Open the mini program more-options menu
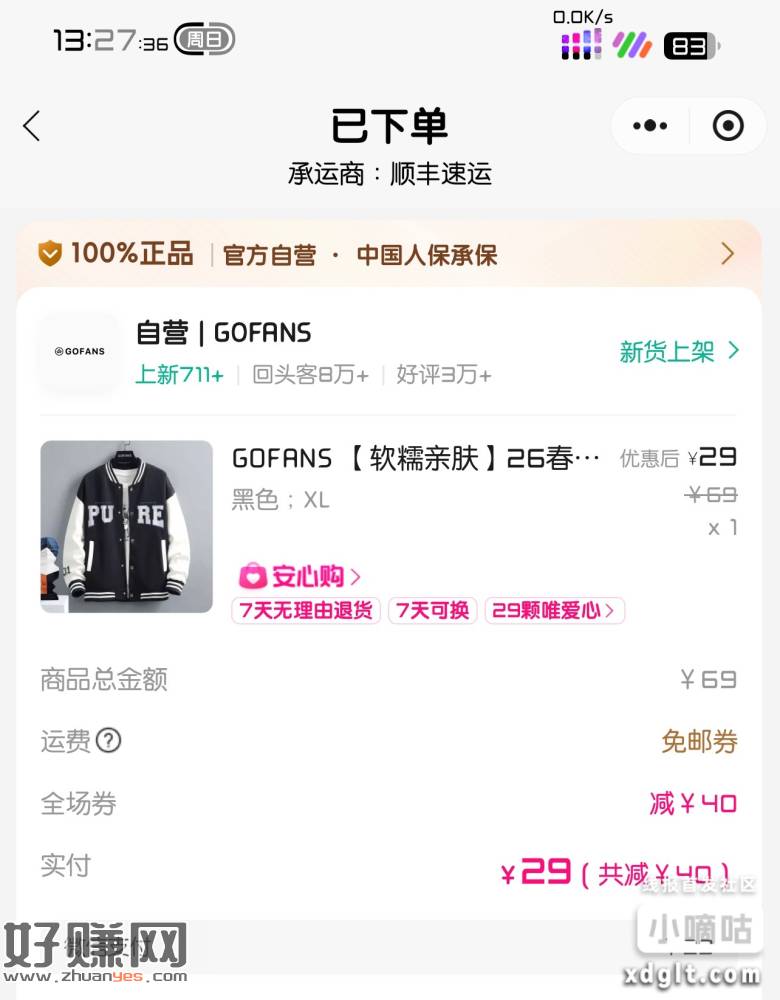780x1000 pixels. (x=650, y=126)
